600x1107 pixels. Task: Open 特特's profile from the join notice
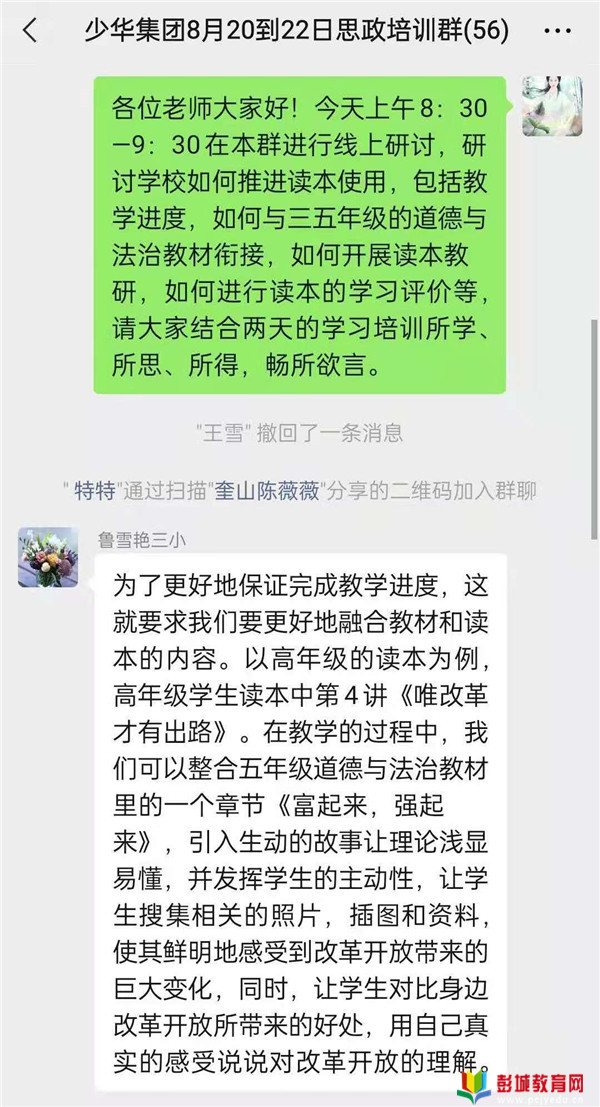(x=95, y=491)
